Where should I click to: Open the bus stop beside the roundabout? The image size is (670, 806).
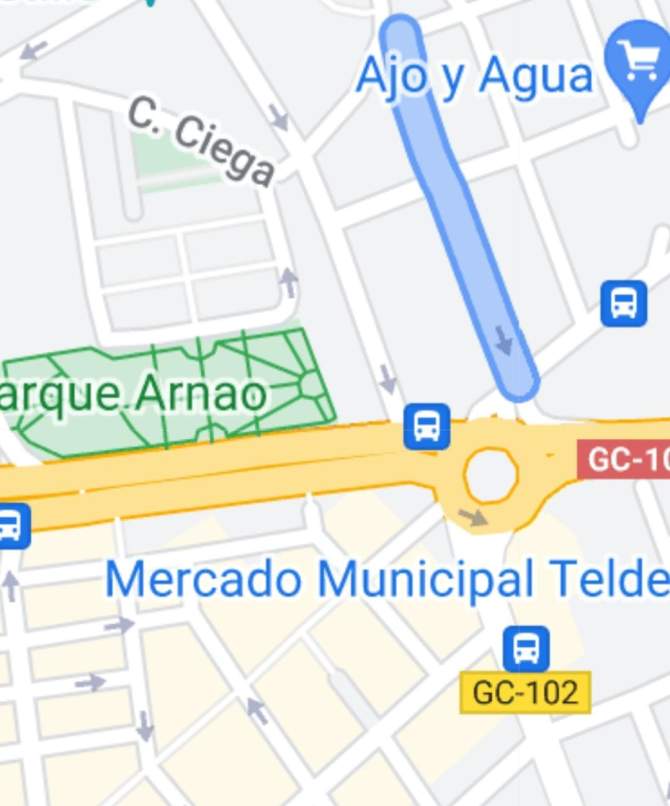(x=427, y=427)
